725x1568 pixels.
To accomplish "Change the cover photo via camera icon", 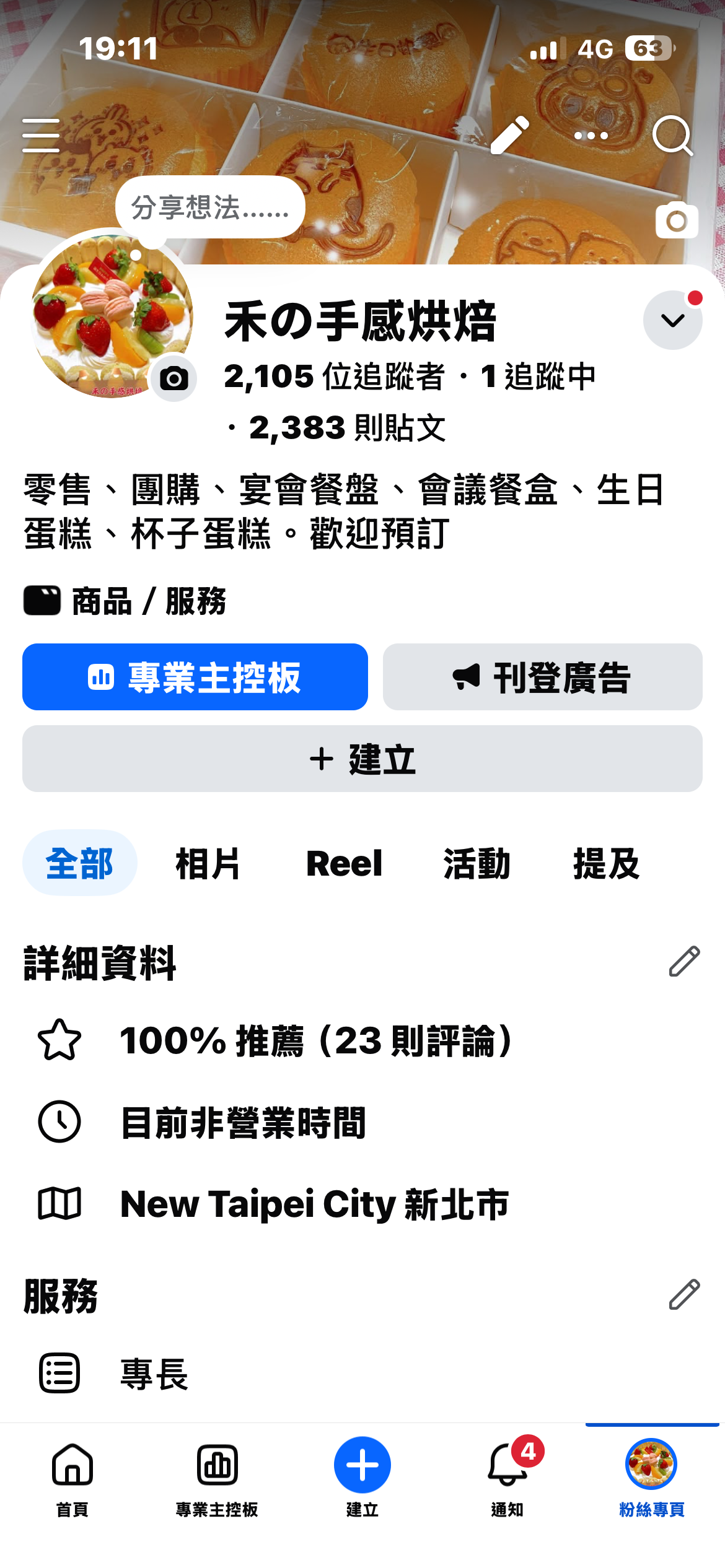I will [677, 220].
